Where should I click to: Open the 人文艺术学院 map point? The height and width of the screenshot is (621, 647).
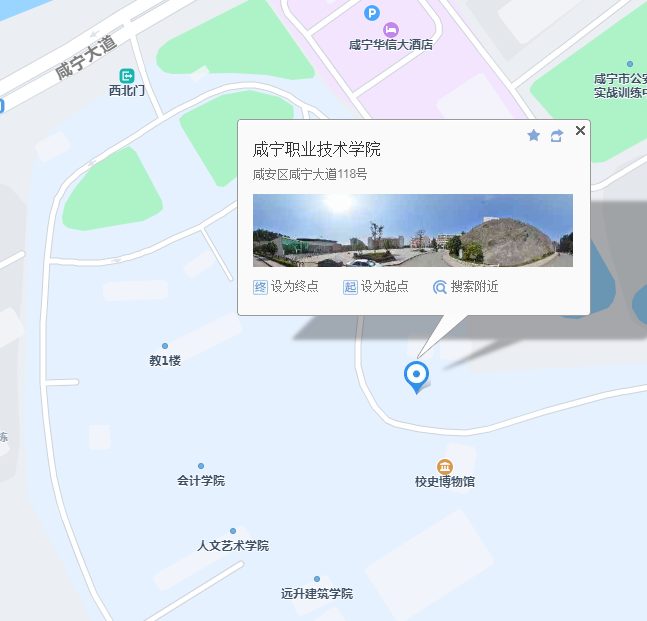click(233, 531)
